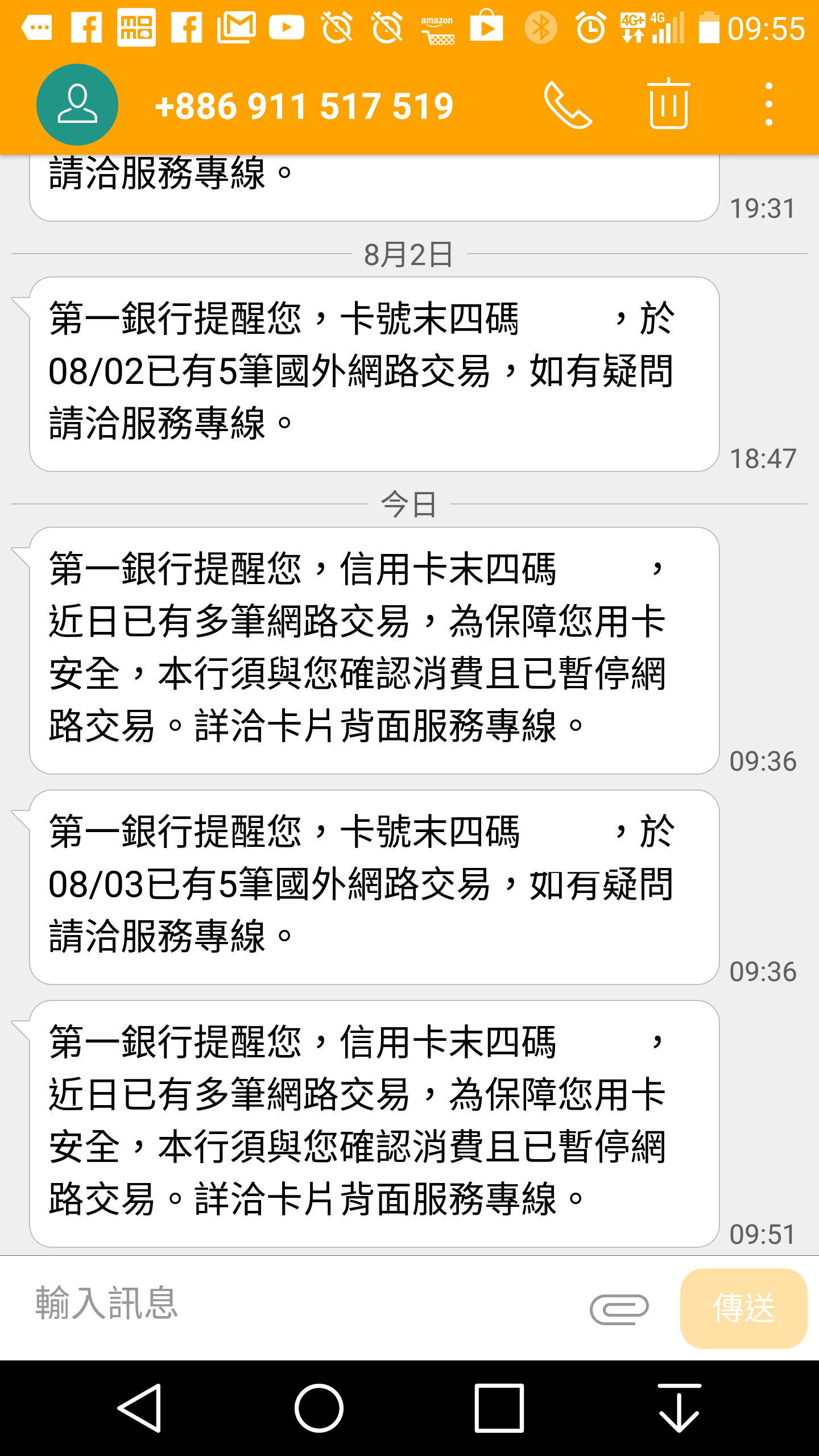This screenshot has width=819, height=1456.
Task: Tap the Bluetooth status icon
Action: (x=540, y=27)
